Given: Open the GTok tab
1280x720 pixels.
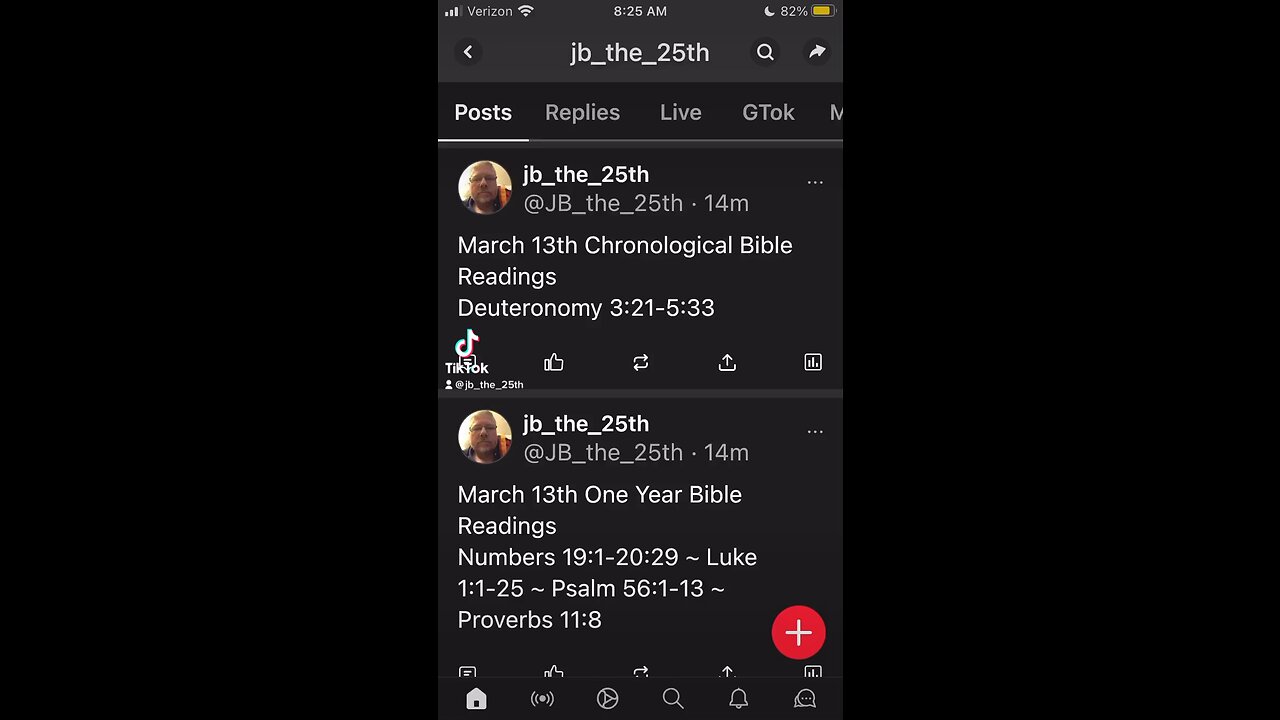Looking at the screenshot, I should (x=768, y=112).
